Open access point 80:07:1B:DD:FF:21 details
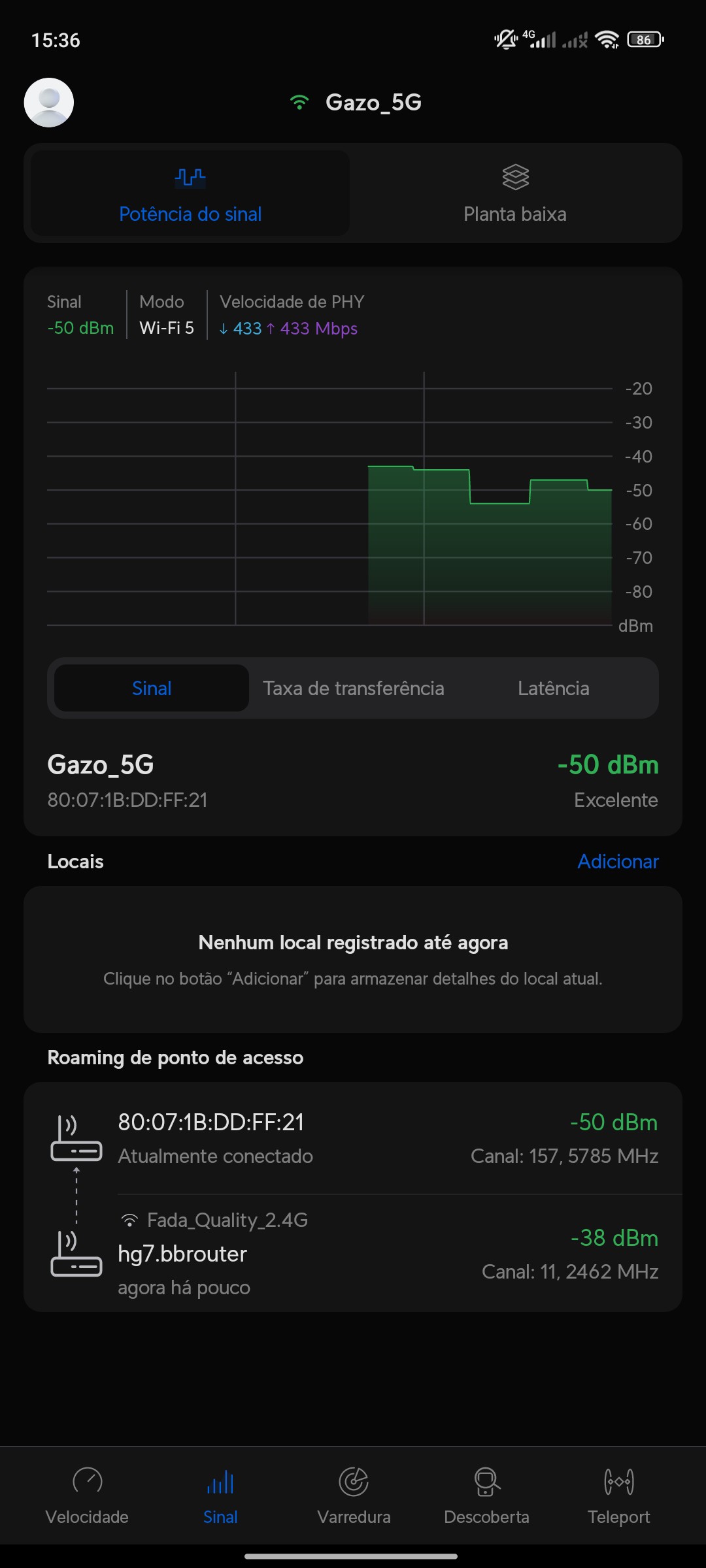This screenshot has height=1568, width=706. click(353, 1138)
